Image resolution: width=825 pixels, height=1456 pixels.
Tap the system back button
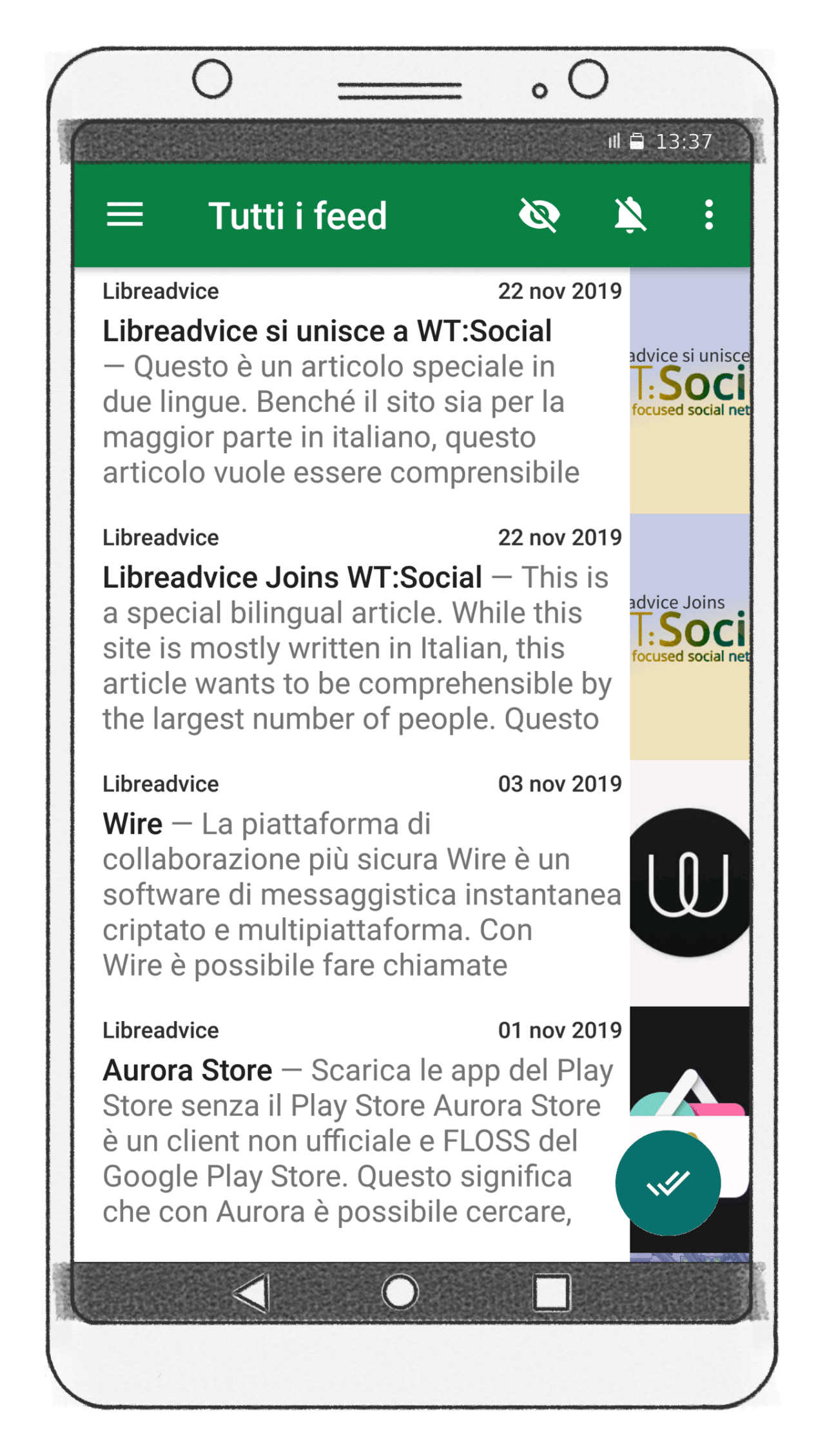(252, 1292)
